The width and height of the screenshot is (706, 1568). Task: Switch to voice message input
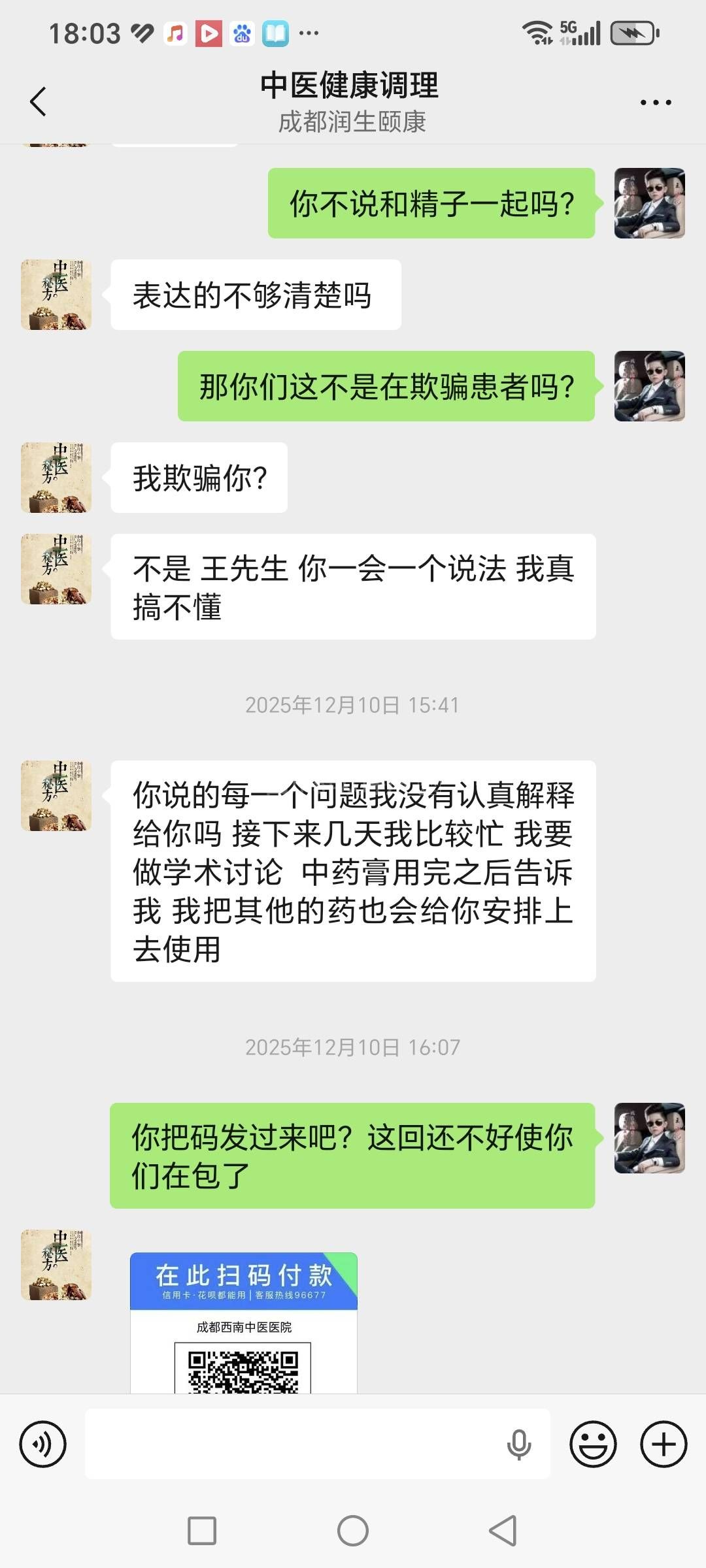point(43,1444)
